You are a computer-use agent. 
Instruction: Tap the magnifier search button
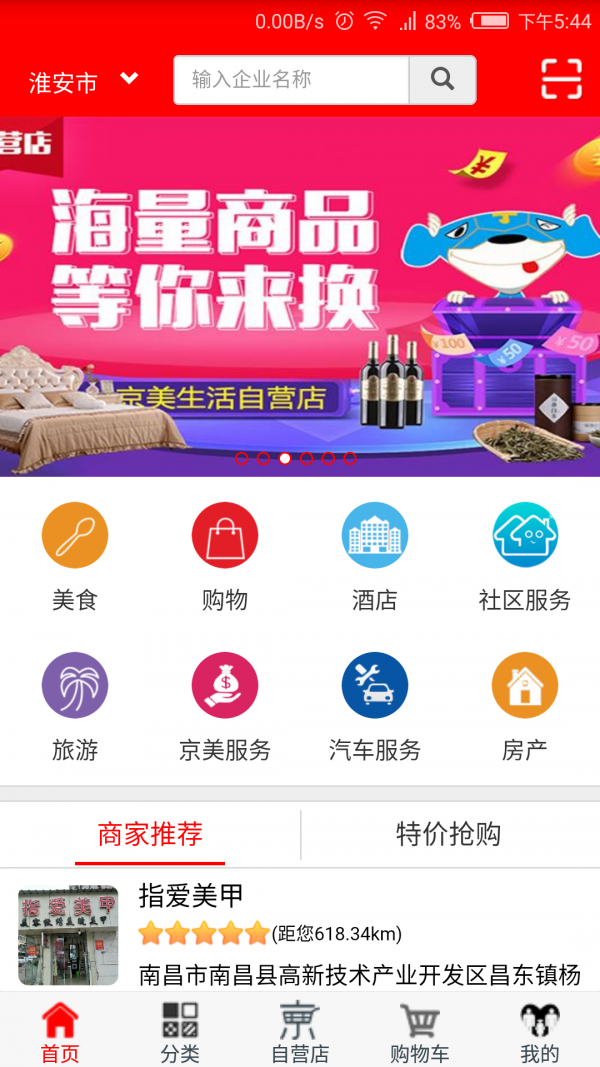(x=442, y=80)
